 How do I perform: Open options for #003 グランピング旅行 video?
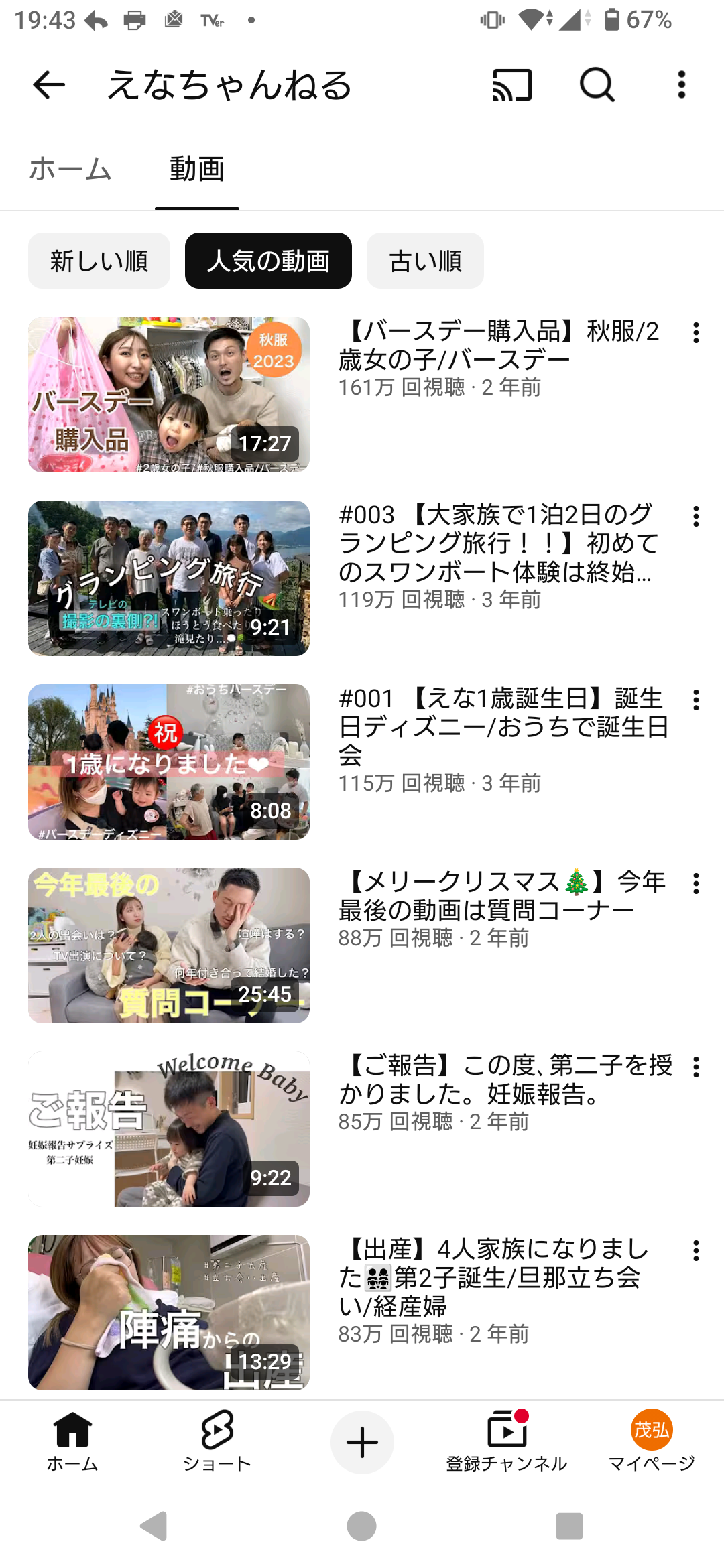[x=696, y=517]
